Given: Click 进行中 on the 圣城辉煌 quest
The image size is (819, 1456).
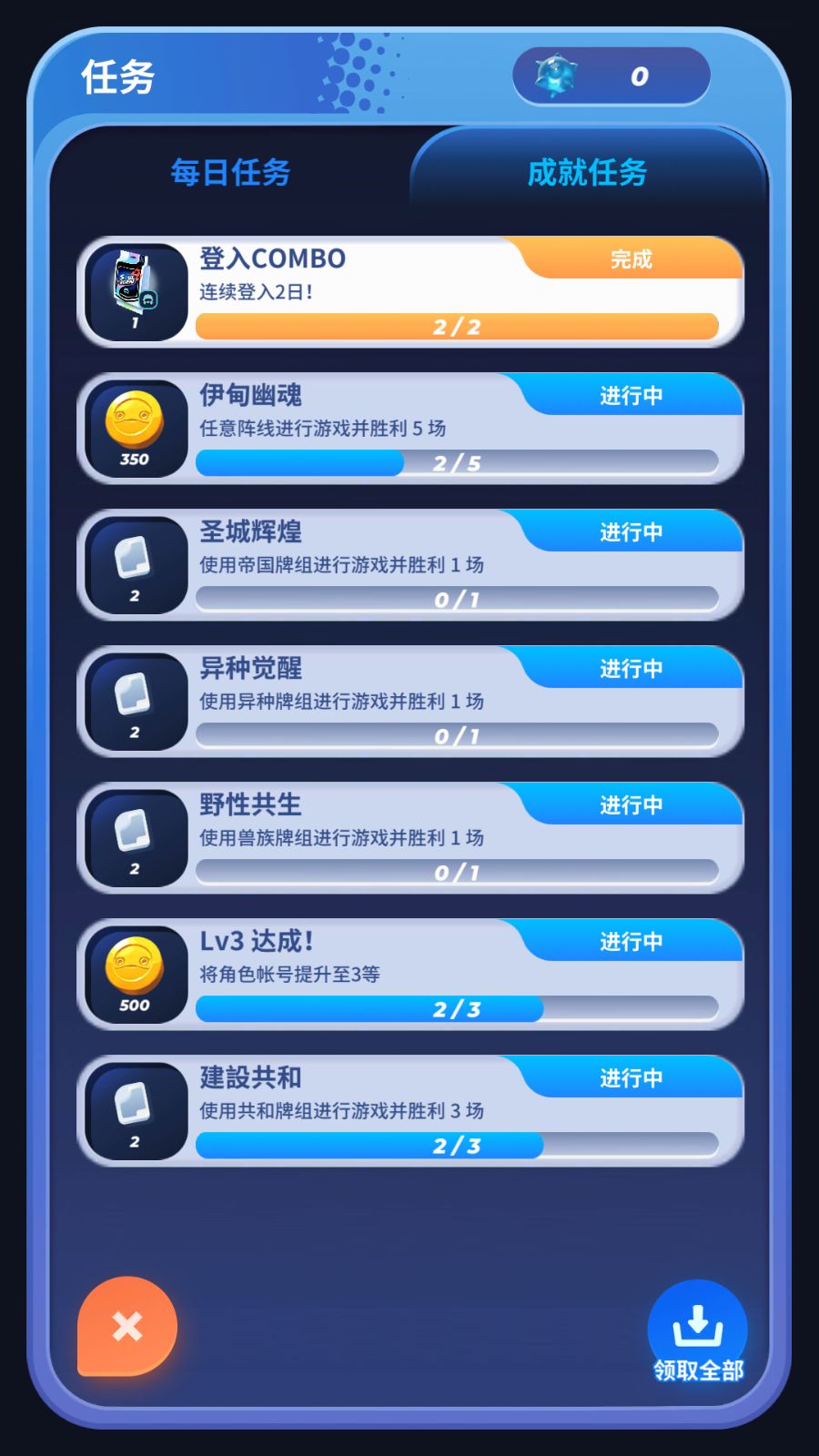Looking at the screenshot, I should pyautogui.click(x=631, y=531).
